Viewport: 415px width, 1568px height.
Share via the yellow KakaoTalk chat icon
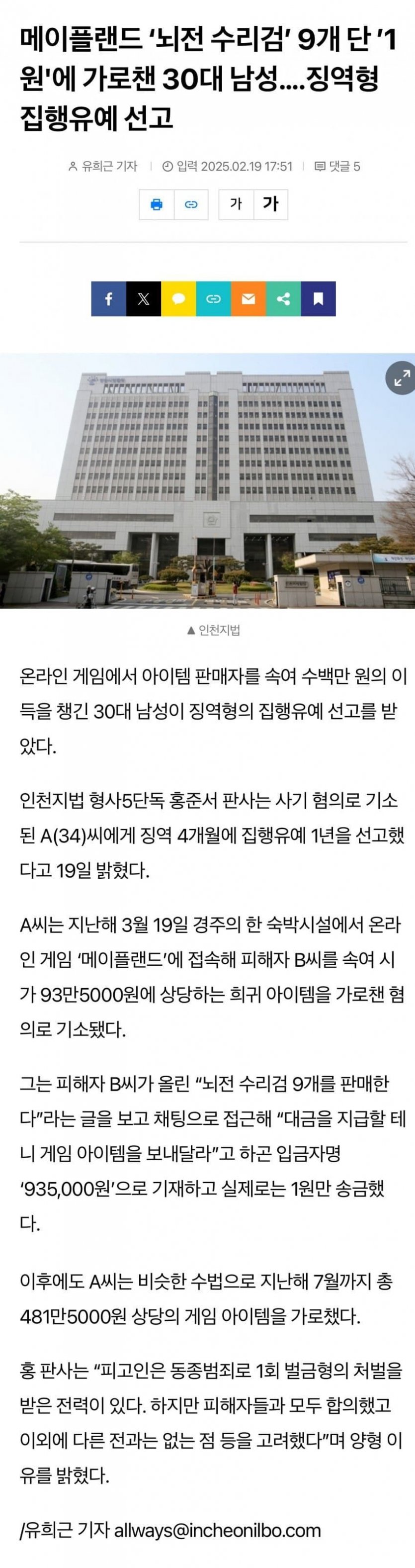coord(178,299)
